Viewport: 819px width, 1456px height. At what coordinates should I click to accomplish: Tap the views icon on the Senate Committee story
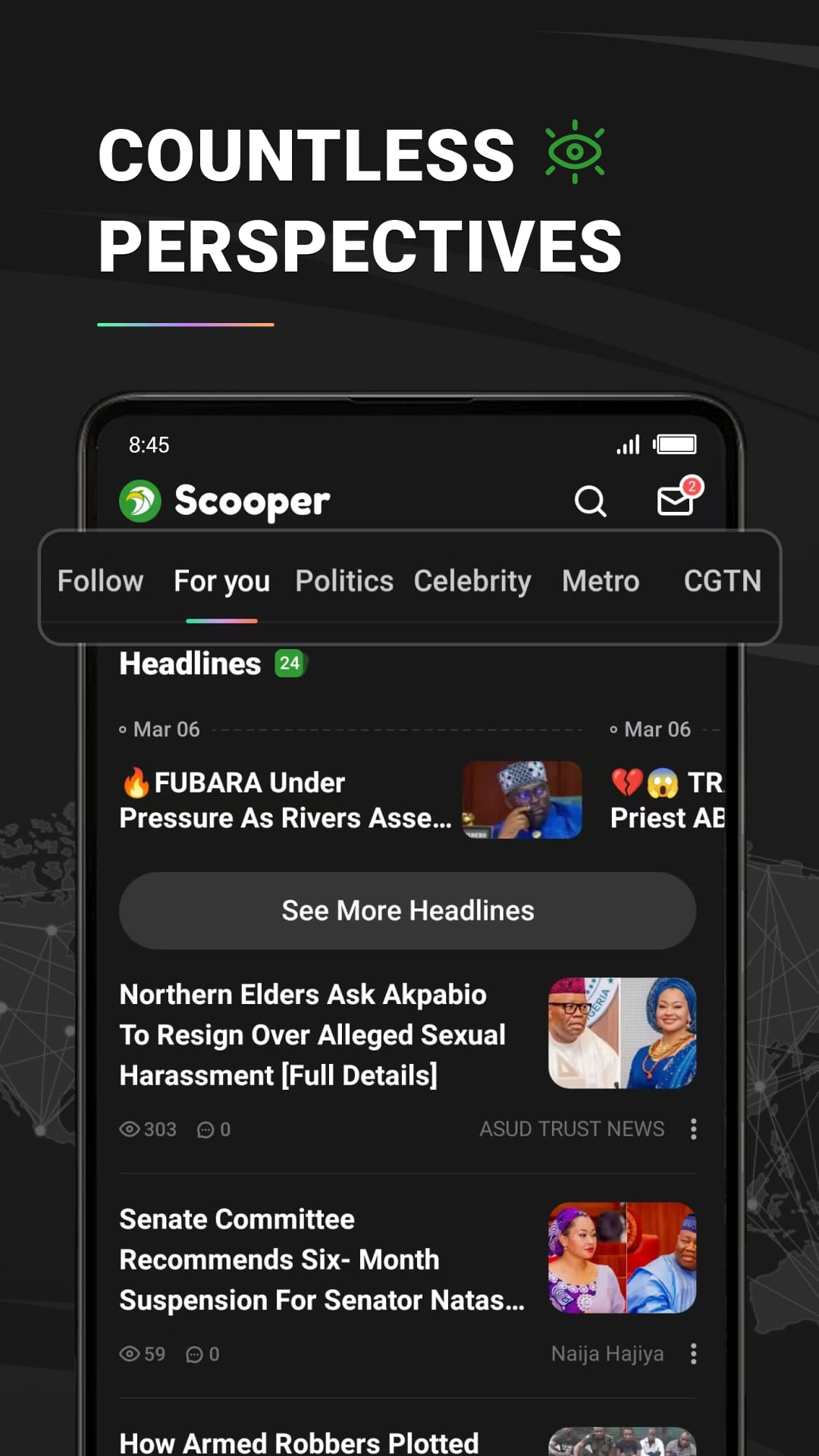coord(130,1354)
